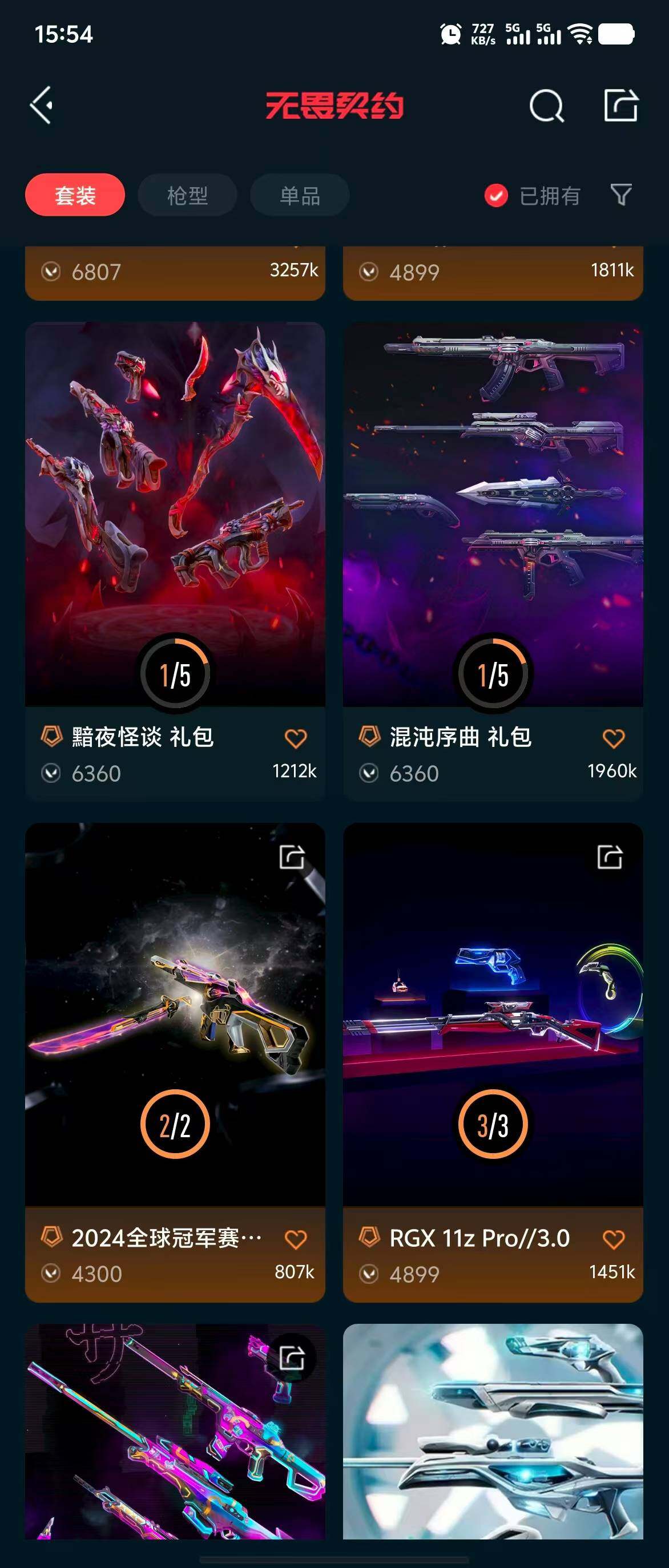Image resolution: width=669 pixels, height=1568 pixels.
Task: Favorite the 混沌序曲 礼包 bundle
Action: pos(613,738)
